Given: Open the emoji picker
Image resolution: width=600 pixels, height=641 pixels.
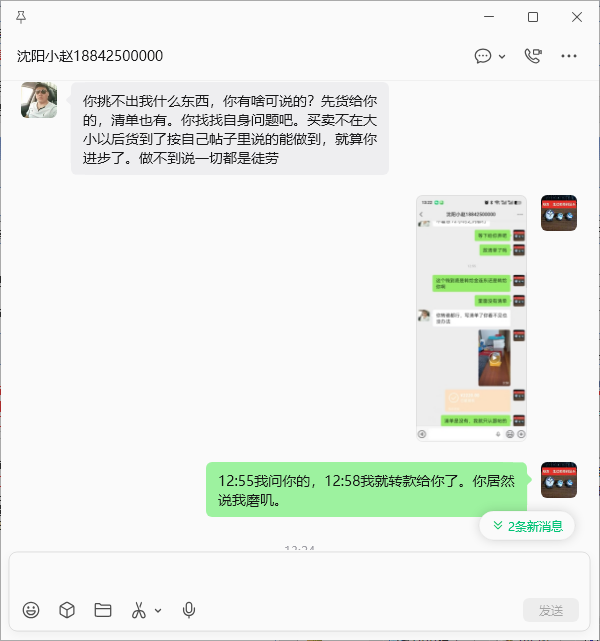Looking at the screenshot, I should (31, 610).
